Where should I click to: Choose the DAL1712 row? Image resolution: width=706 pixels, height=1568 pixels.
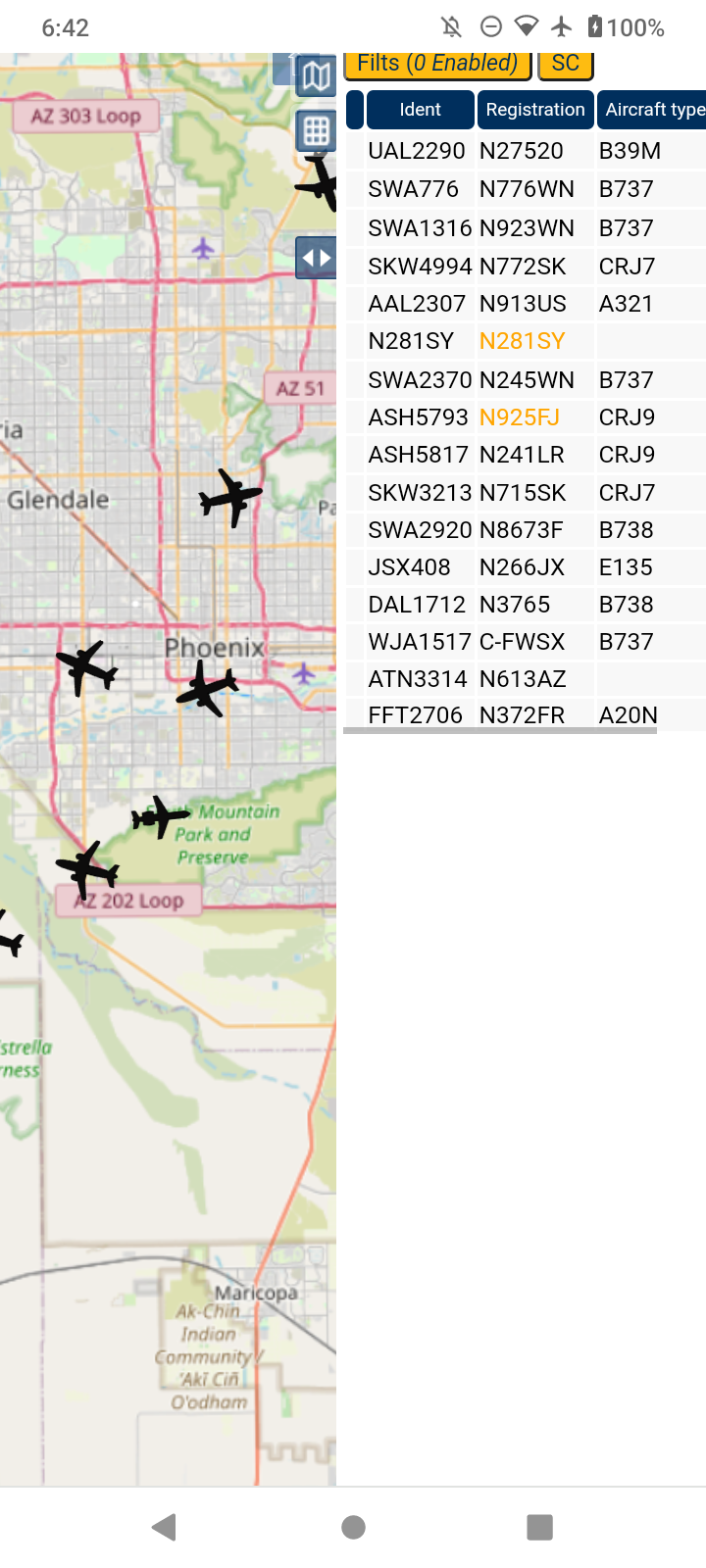point(526,605)
